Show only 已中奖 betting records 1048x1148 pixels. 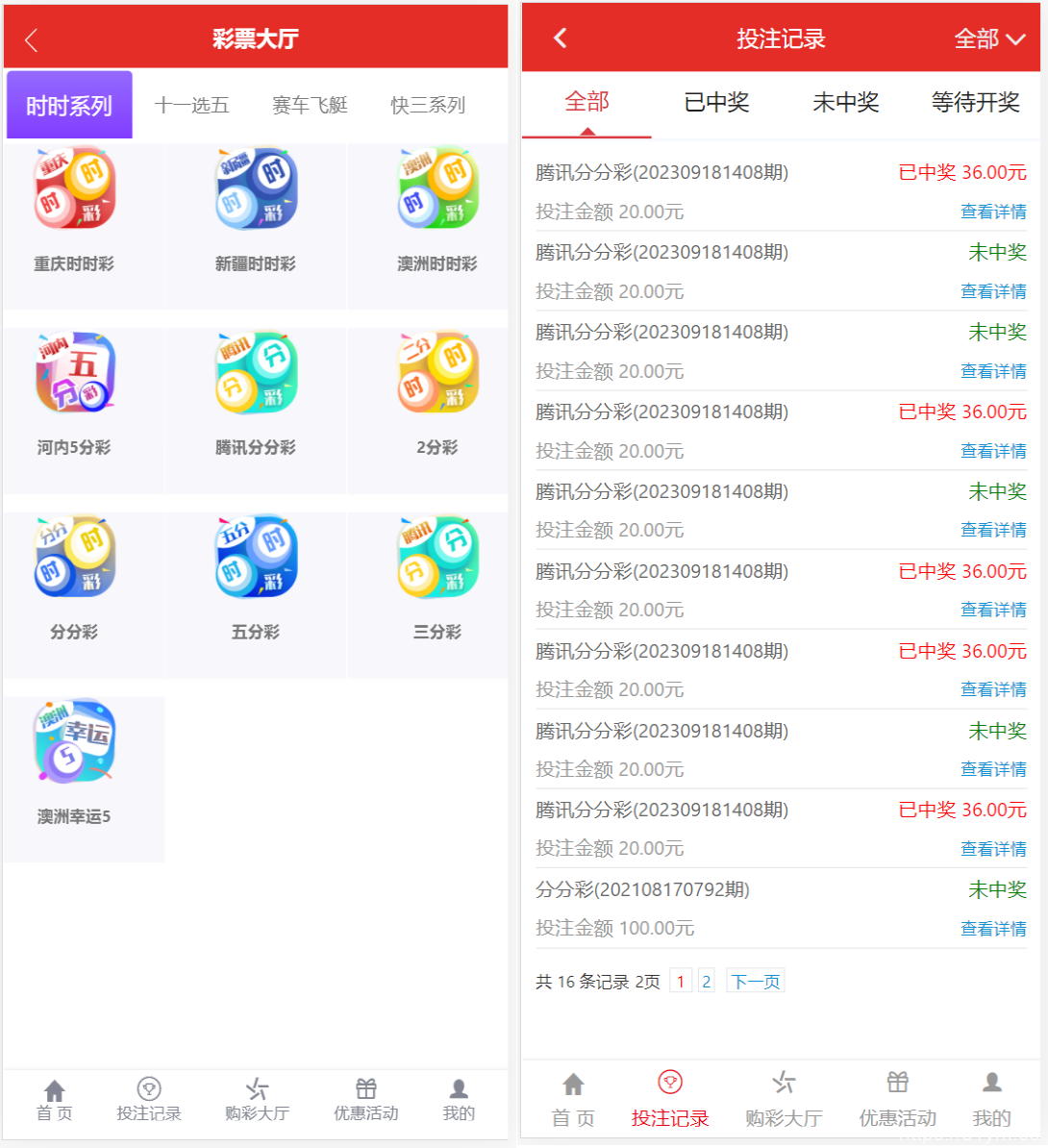point(716,102)
